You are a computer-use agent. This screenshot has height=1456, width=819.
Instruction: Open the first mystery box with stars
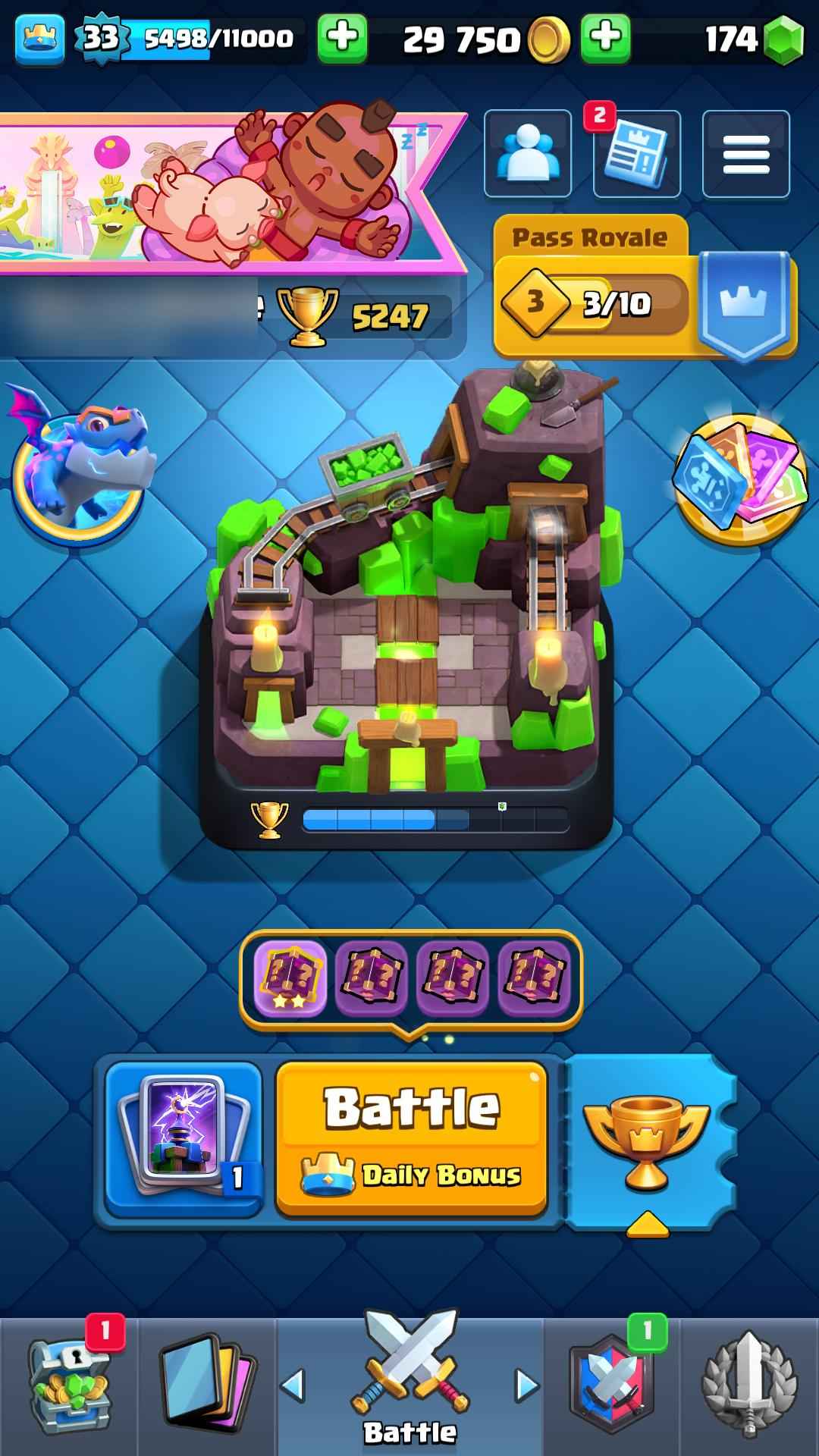290,978
